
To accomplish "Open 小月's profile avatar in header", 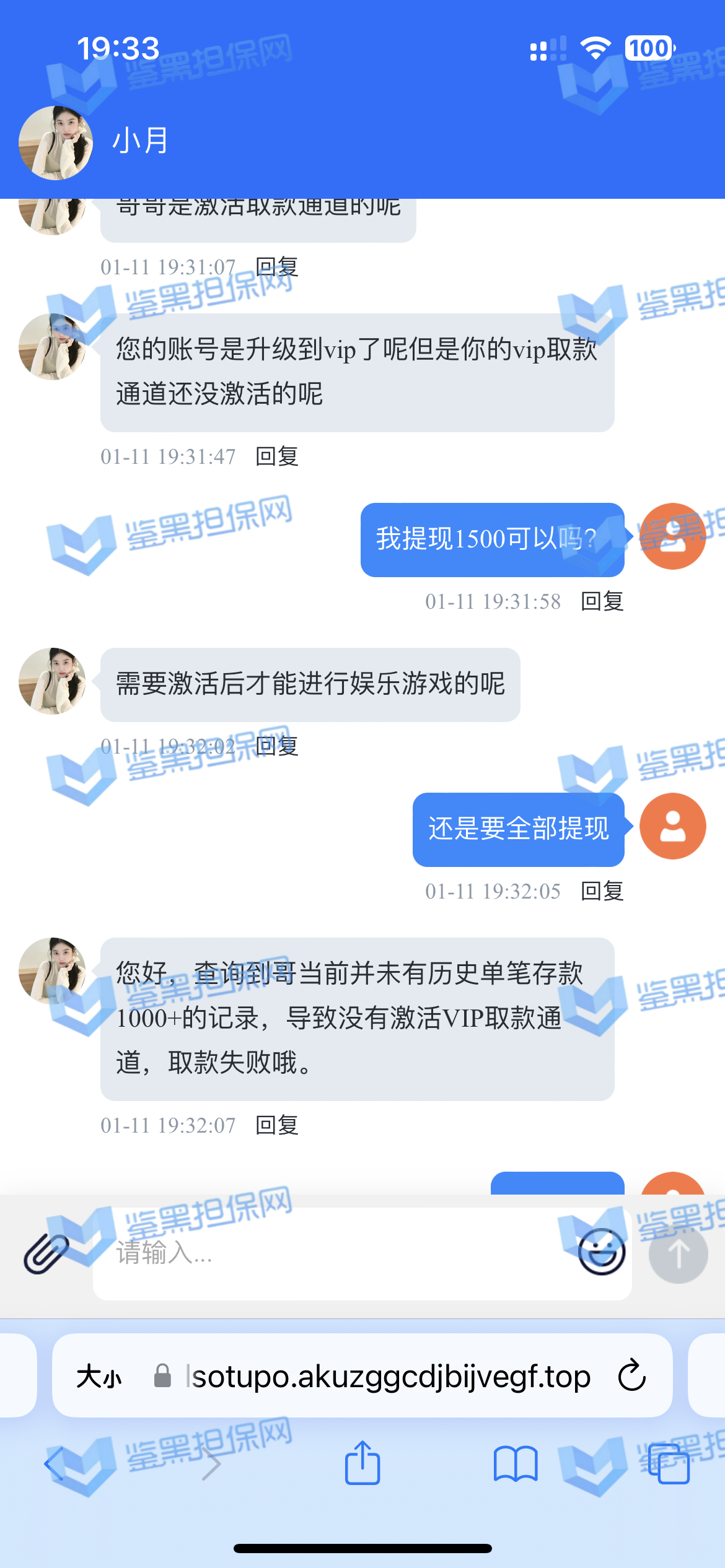I will pyautogui.click(x=56, y=142).
